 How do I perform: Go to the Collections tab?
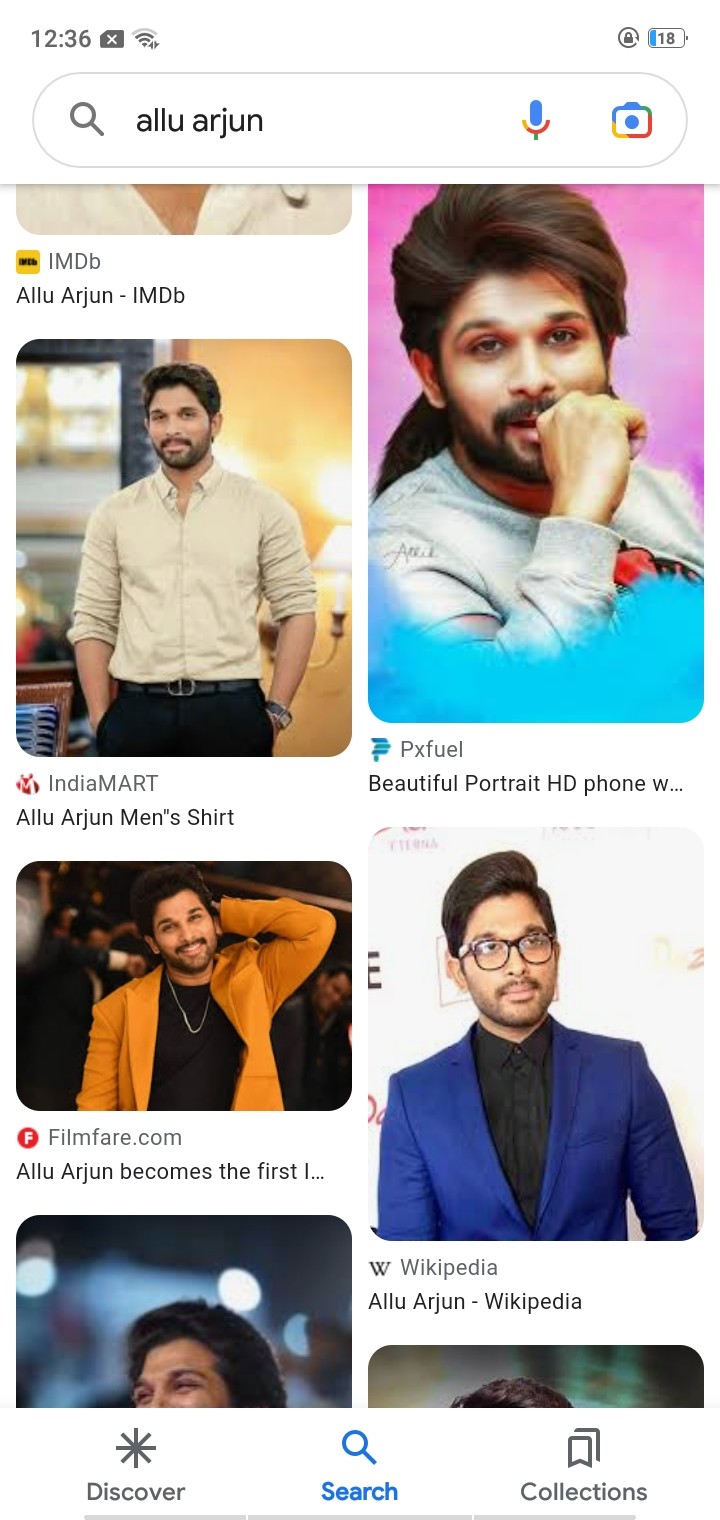583,1465
